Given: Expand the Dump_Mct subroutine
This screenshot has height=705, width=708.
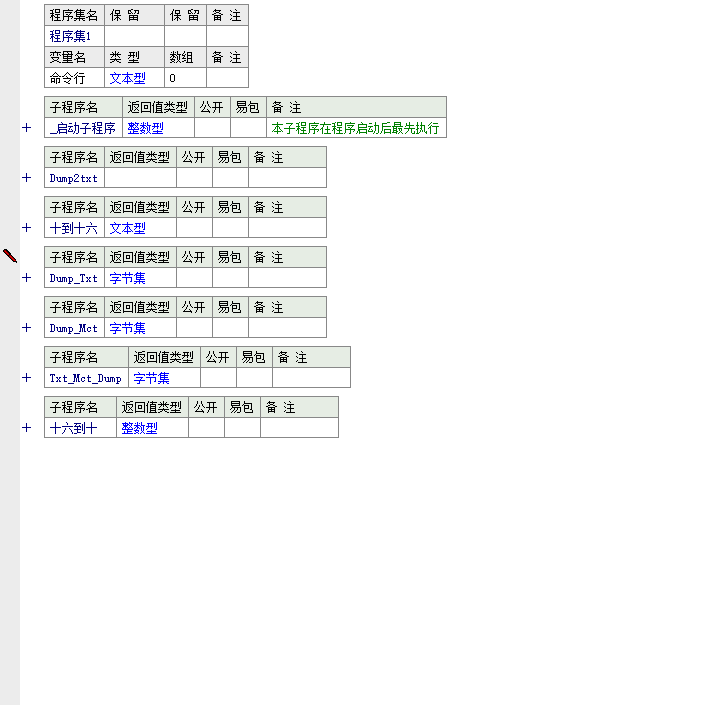Looking at the screenshot, I should pos(27,328).
